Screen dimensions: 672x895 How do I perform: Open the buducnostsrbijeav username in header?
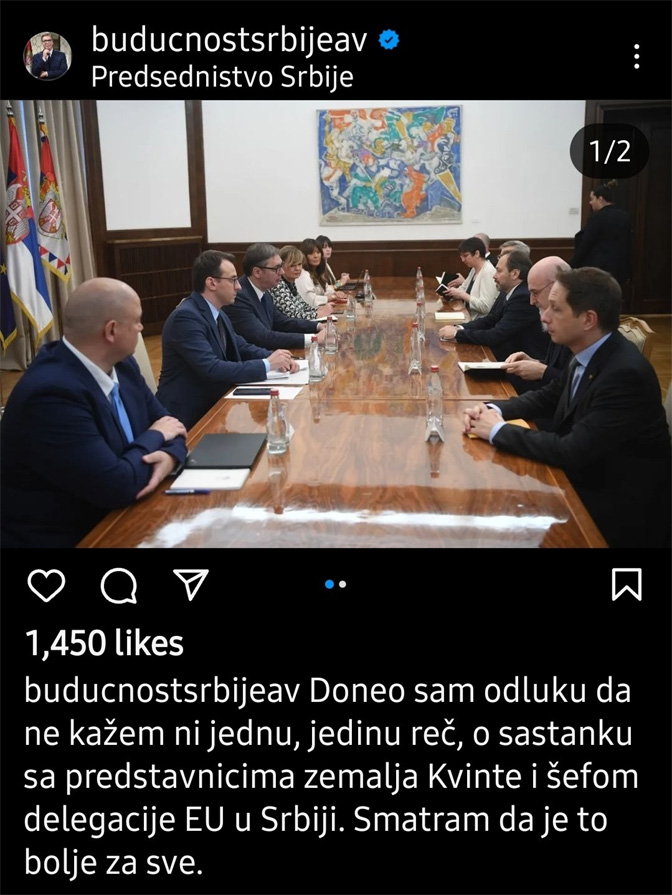229,40
